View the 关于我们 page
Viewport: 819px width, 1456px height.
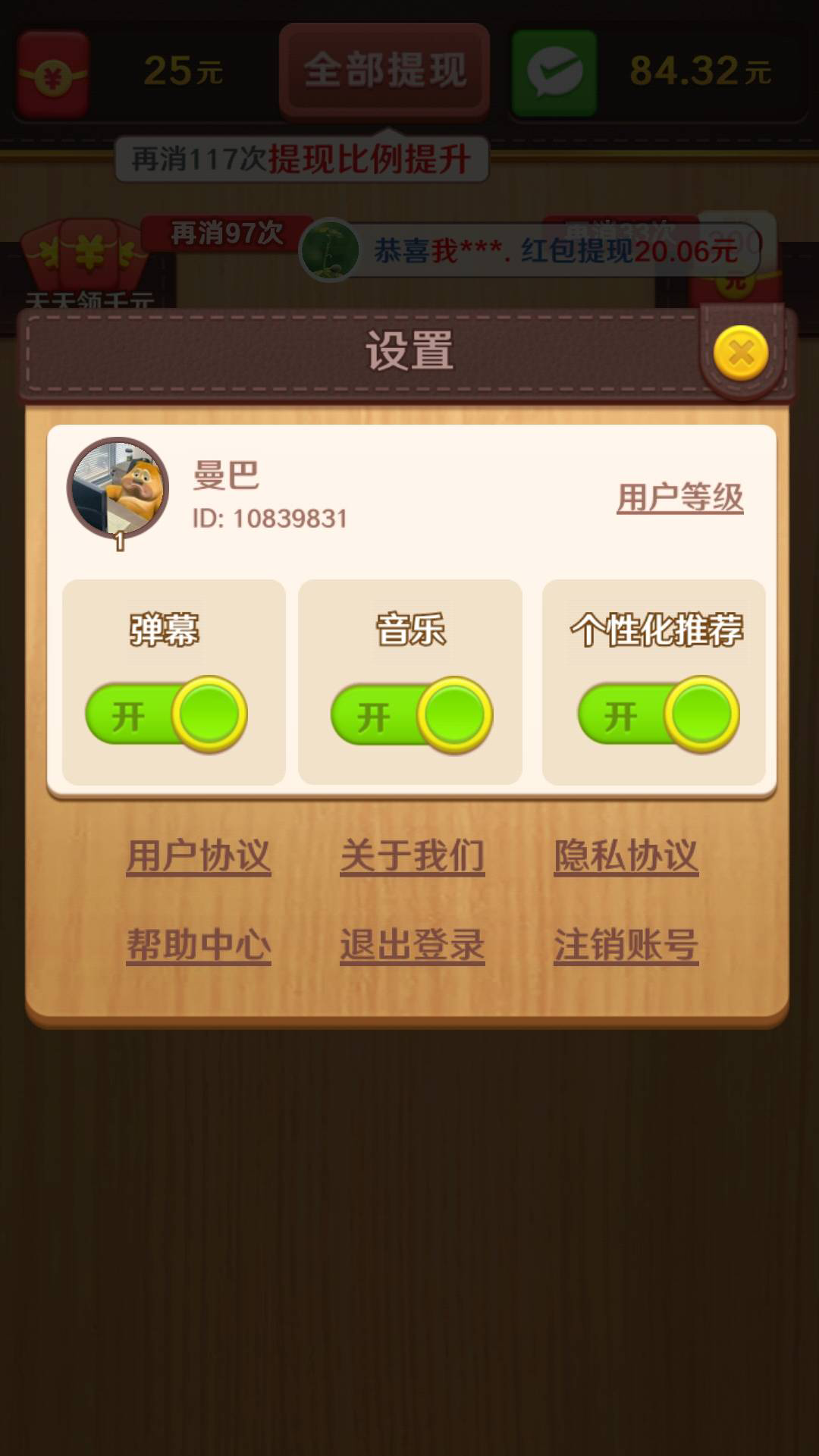tap(412, 856)
